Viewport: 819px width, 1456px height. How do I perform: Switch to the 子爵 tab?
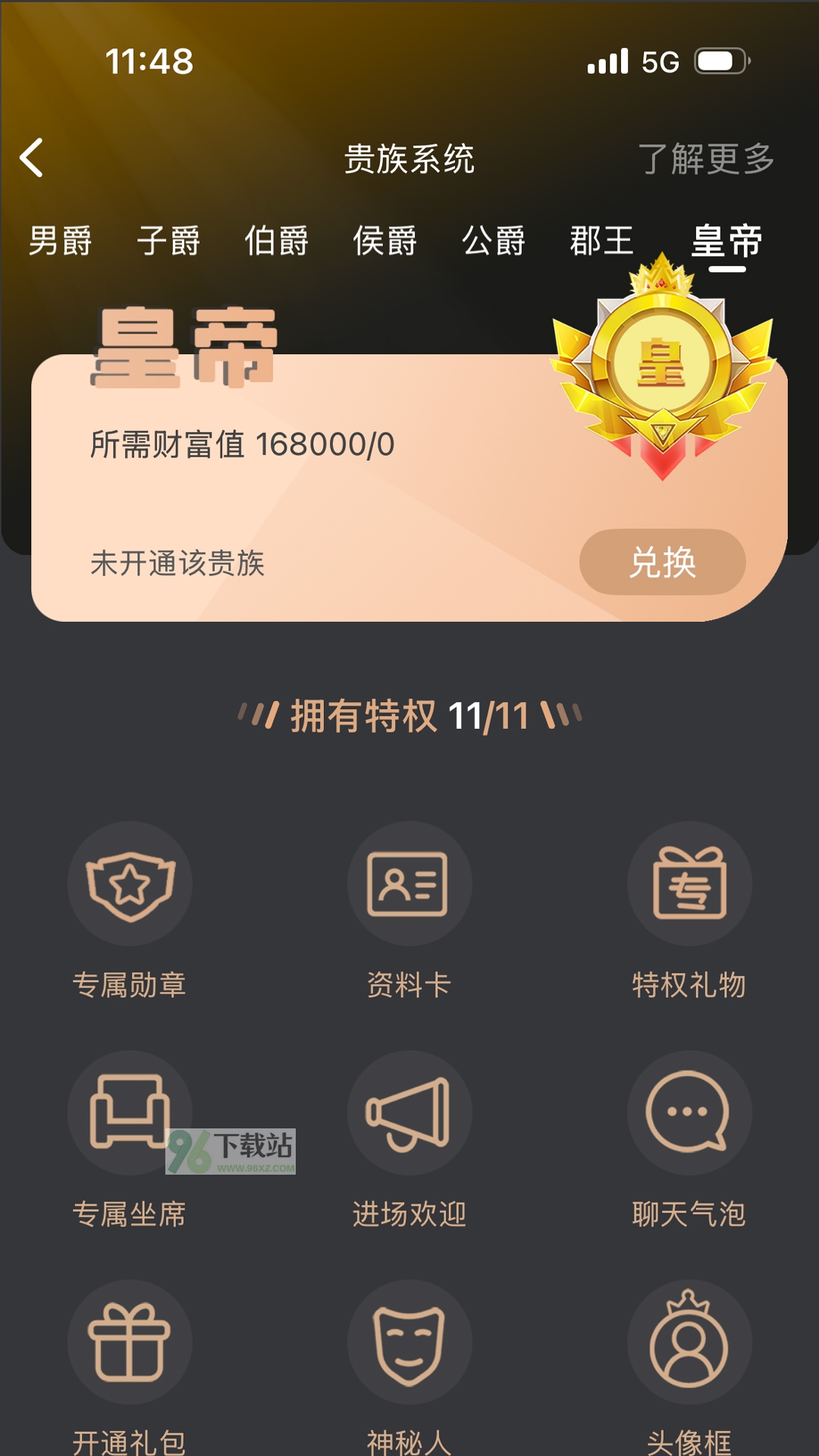tap(168, 241)
